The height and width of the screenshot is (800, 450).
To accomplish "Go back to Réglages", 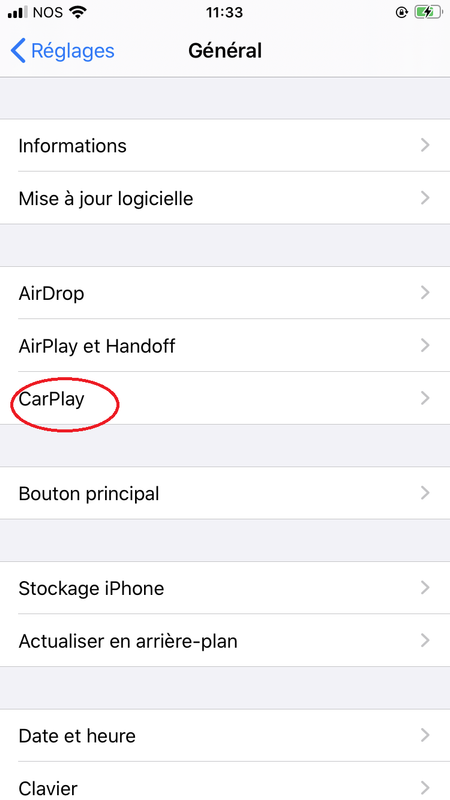I will click(62, 51).
